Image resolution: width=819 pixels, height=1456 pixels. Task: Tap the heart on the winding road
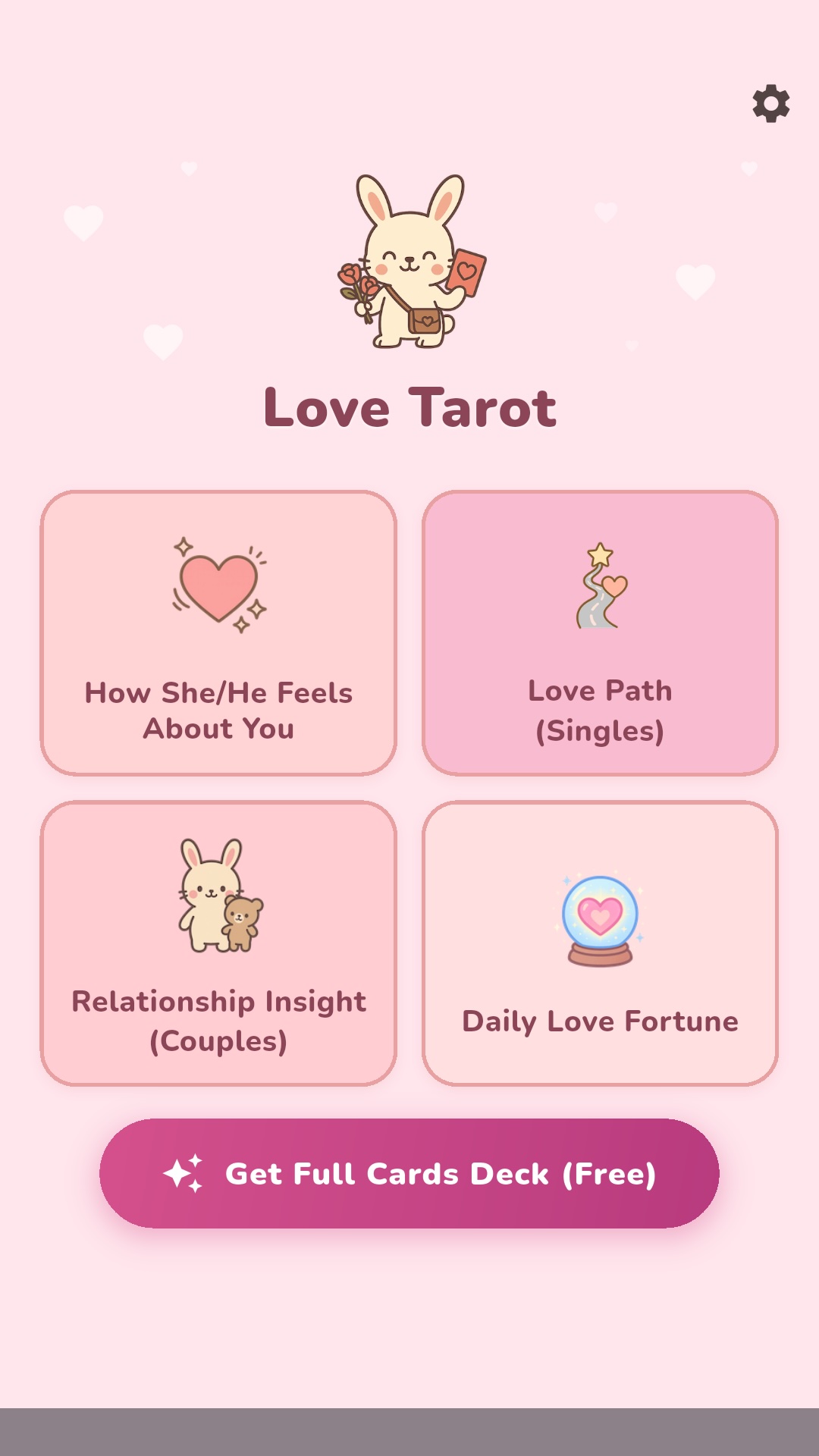click(614, 585)
